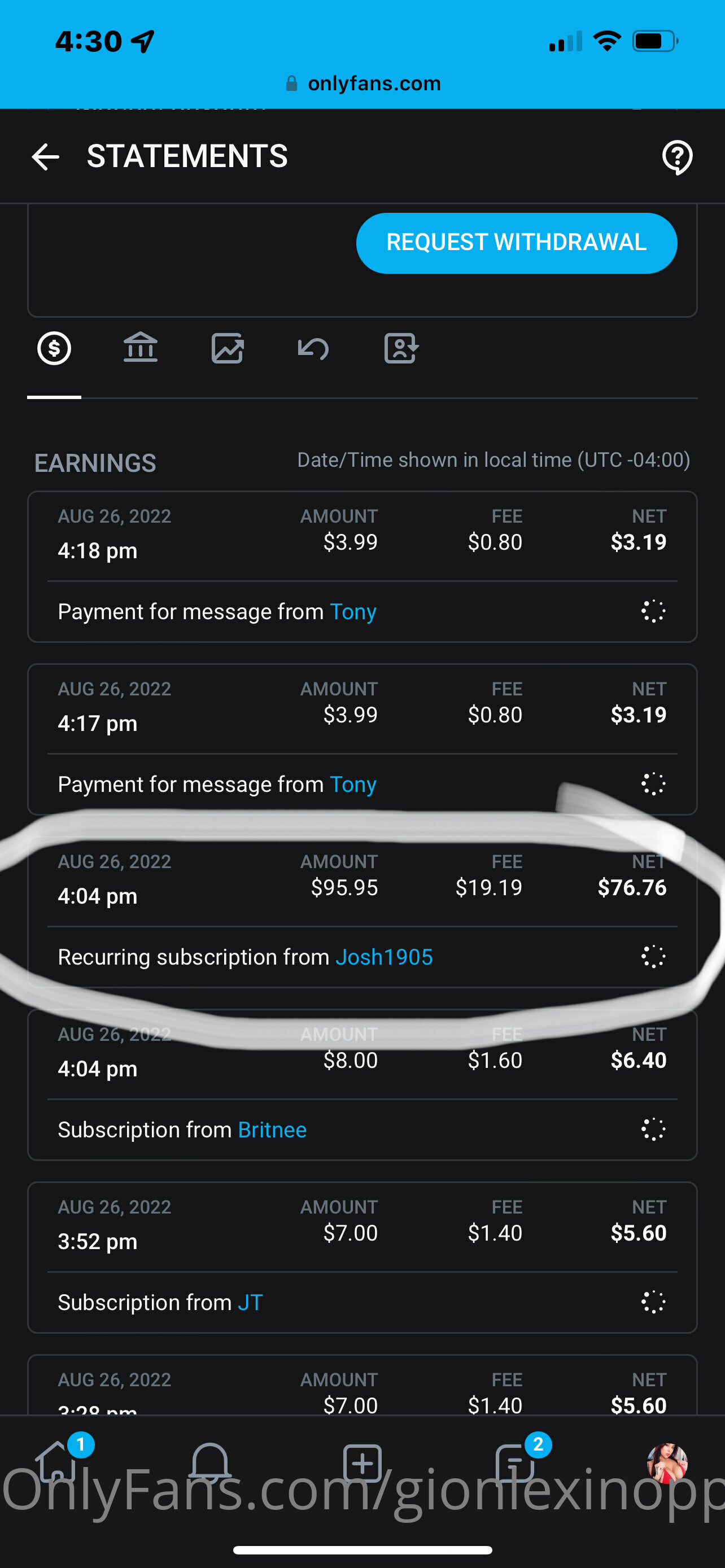This screenshot has width=725, height=1568.
Task: Open the messages tab with 2 unread
Action: (515, 1462)
